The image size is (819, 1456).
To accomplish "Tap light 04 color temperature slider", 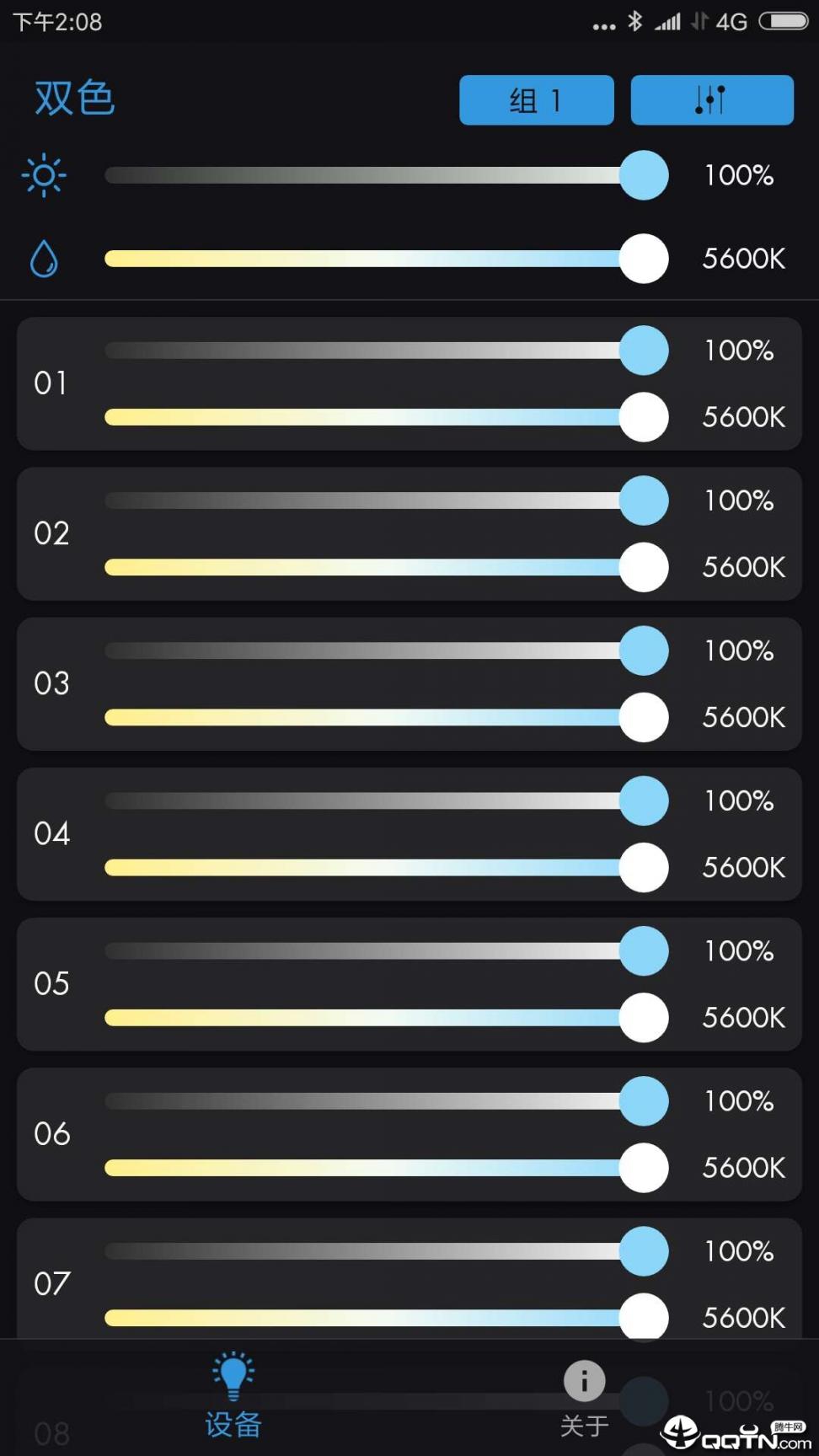I will coord(371,867).
